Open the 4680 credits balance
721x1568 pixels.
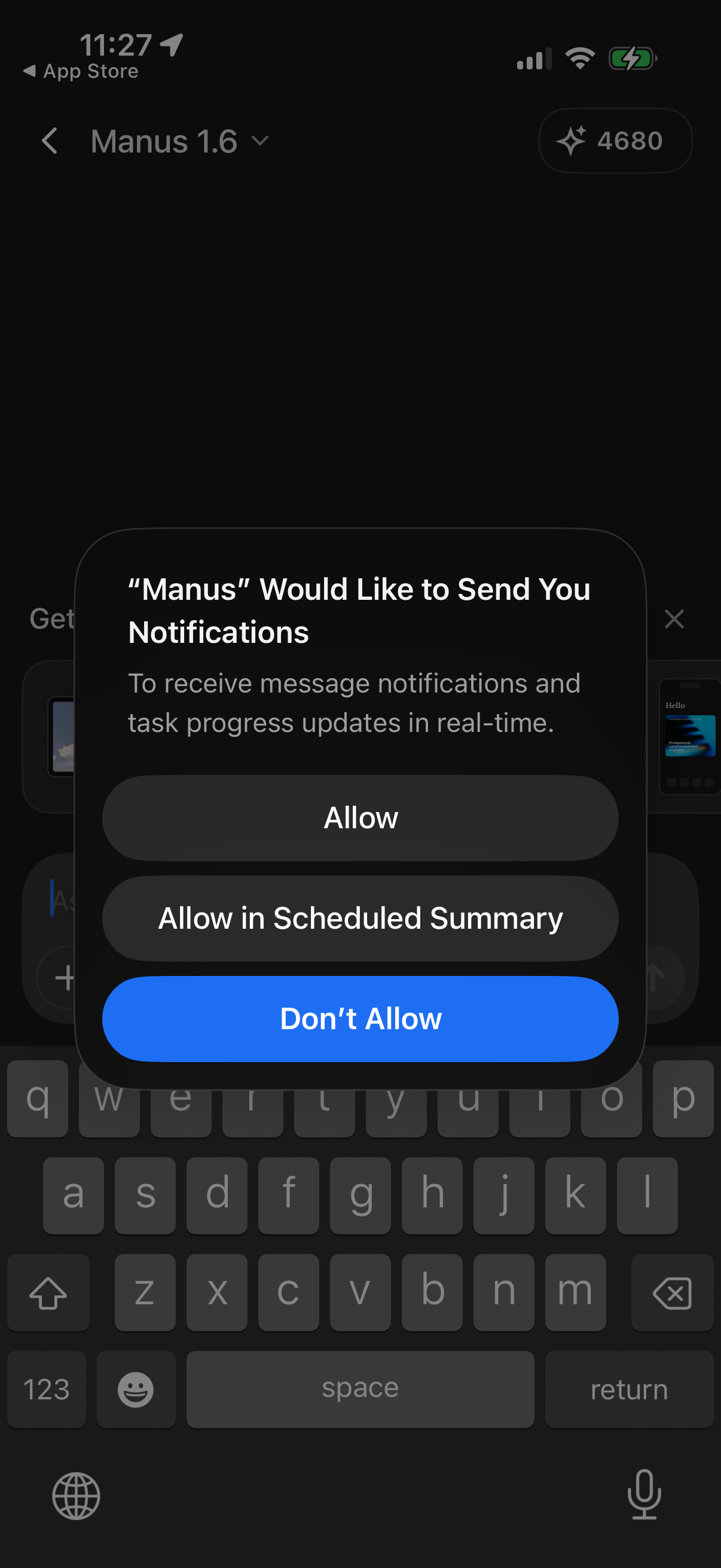tap(615, 141)
